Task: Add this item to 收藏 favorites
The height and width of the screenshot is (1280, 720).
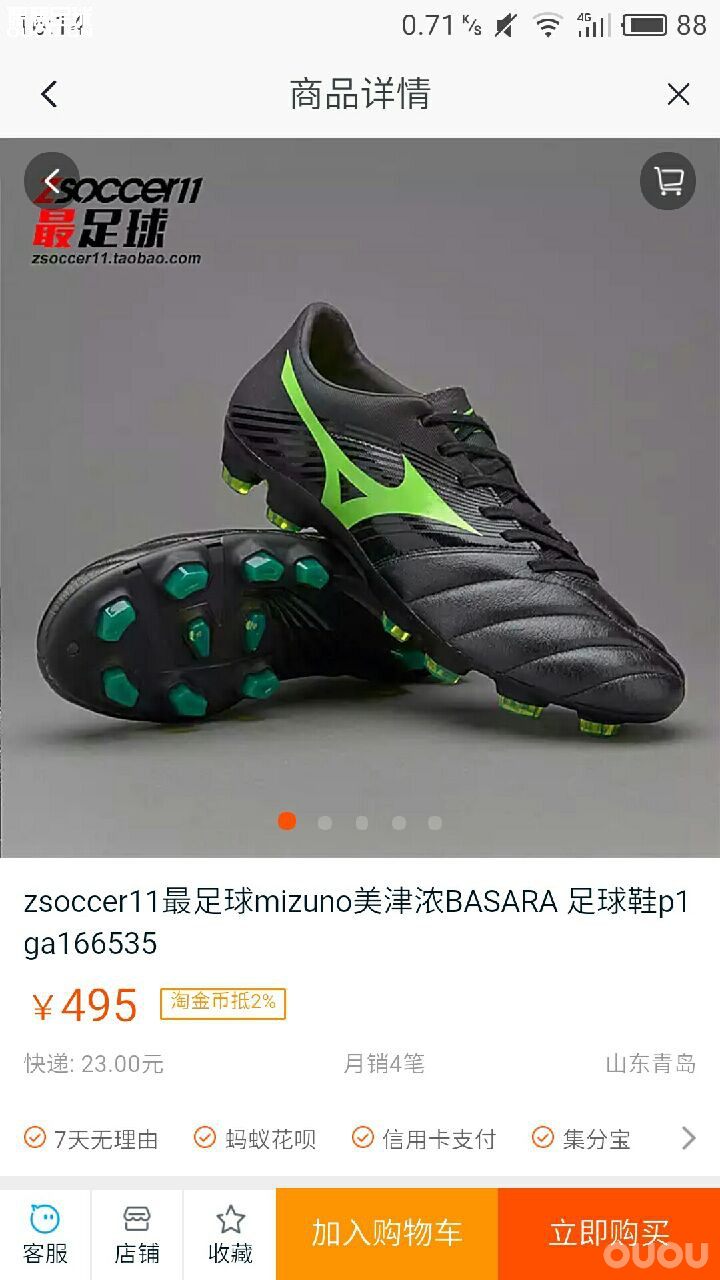Action: 230,1234
